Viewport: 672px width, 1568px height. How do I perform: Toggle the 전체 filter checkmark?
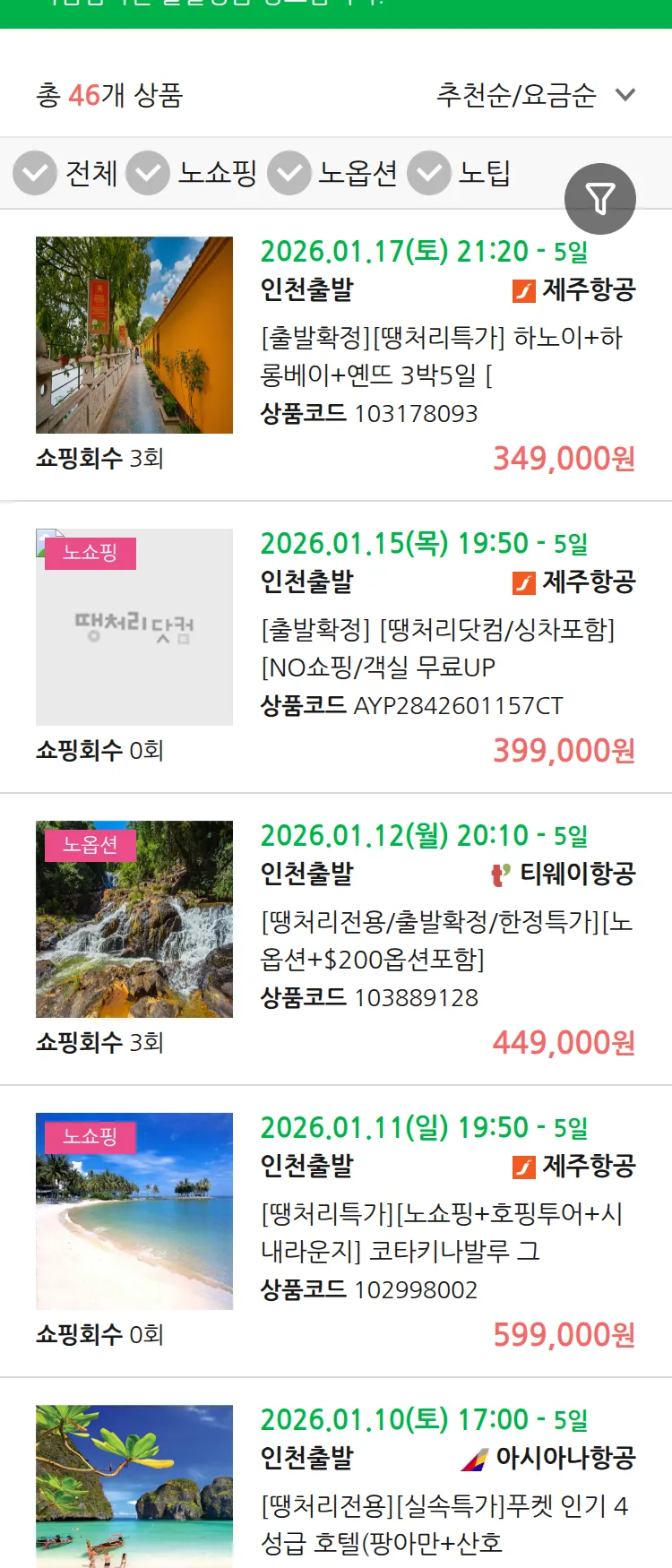34,172
